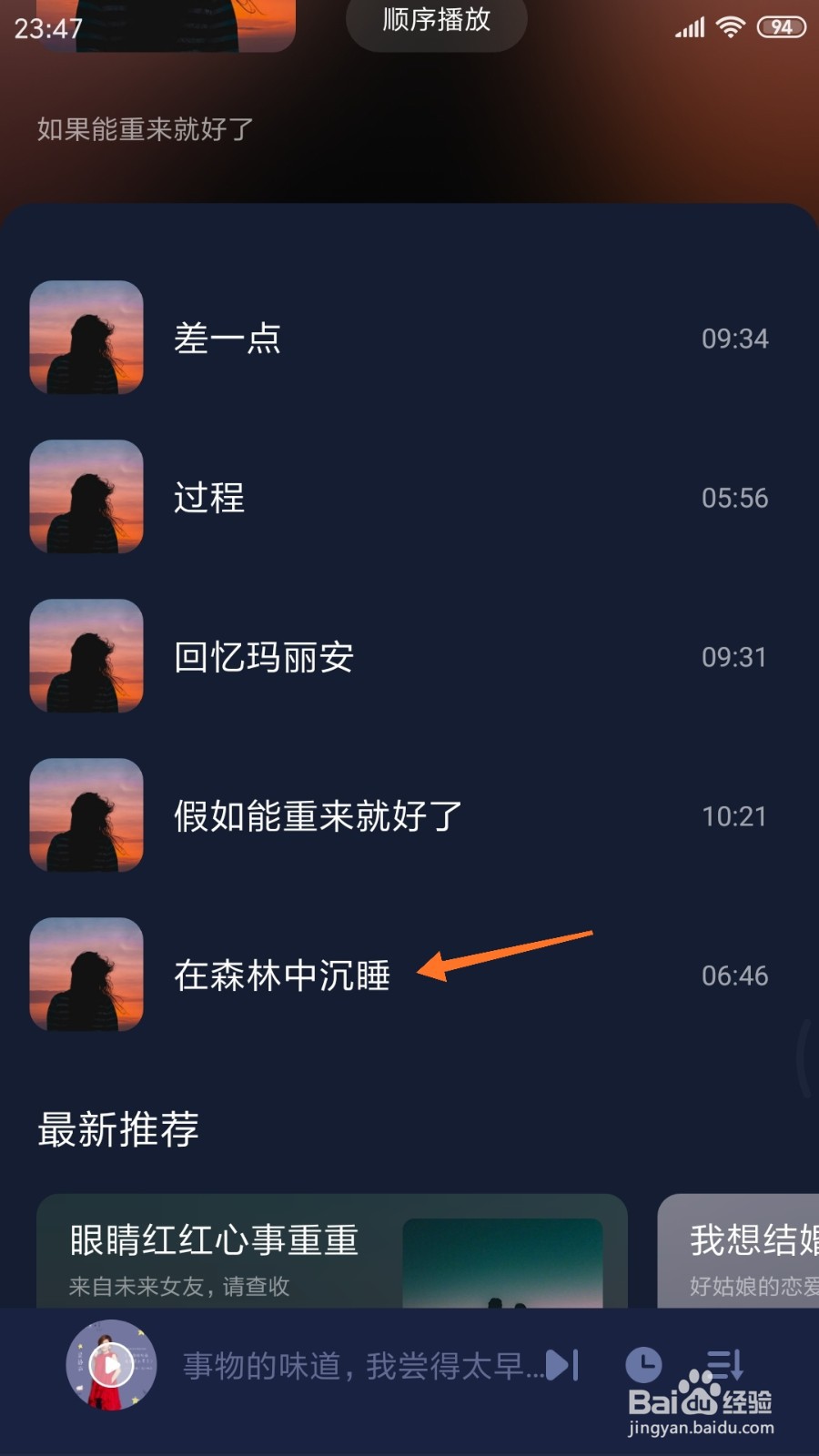819x1456 pixels.
Task: Tap the cover image next to 在森林中沉睡
Action: [x=86, y=975]
